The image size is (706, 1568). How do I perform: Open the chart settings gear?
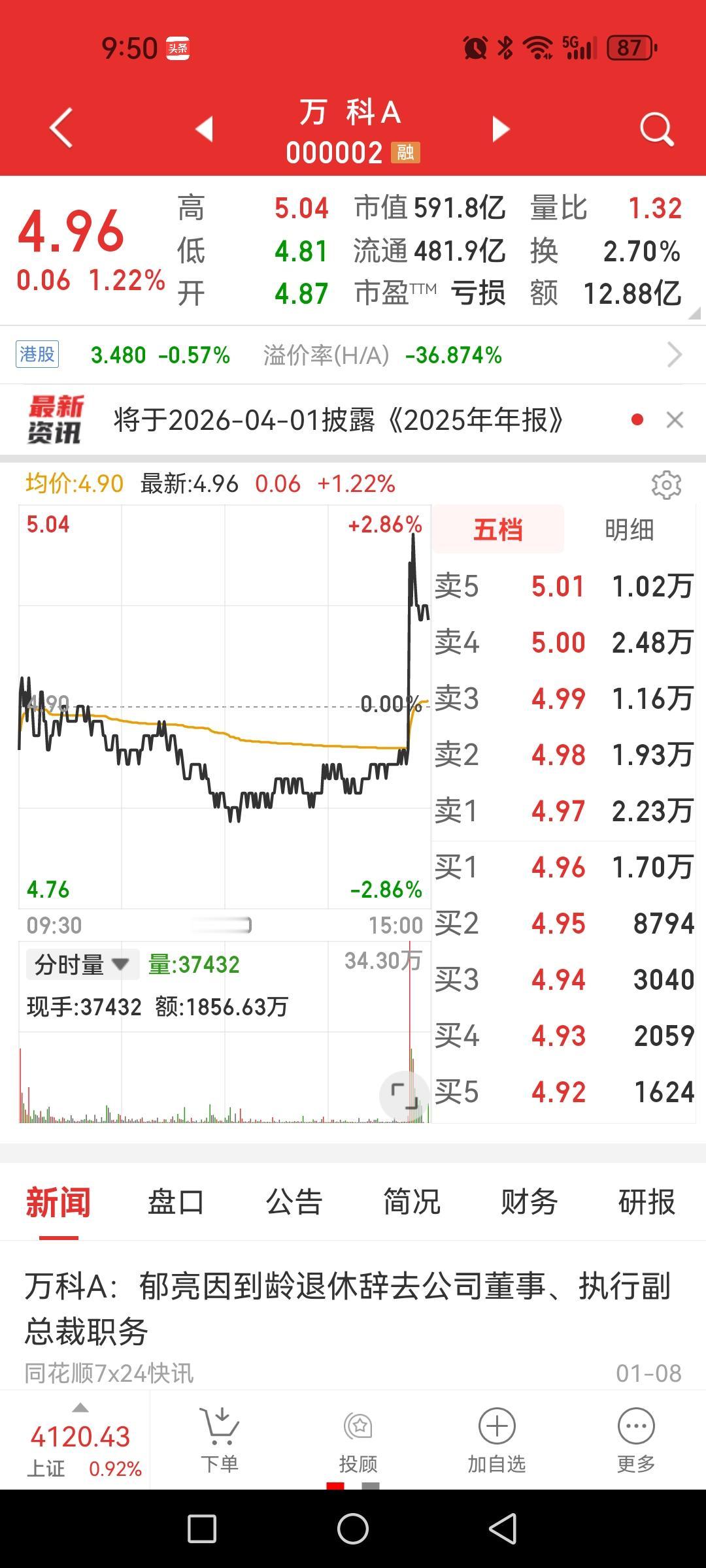pyautogui.click(x=667, y=486)
